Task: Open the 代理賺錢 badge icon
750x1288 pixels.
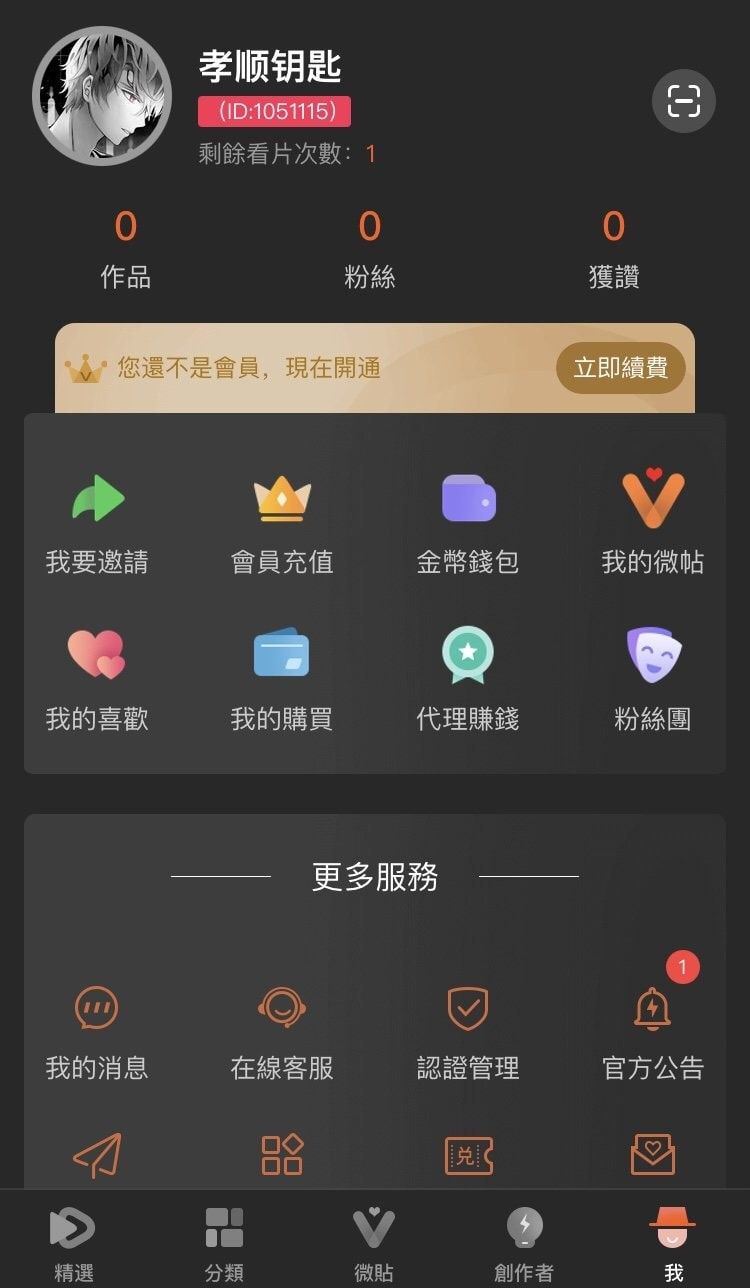Action: (468, 655)
